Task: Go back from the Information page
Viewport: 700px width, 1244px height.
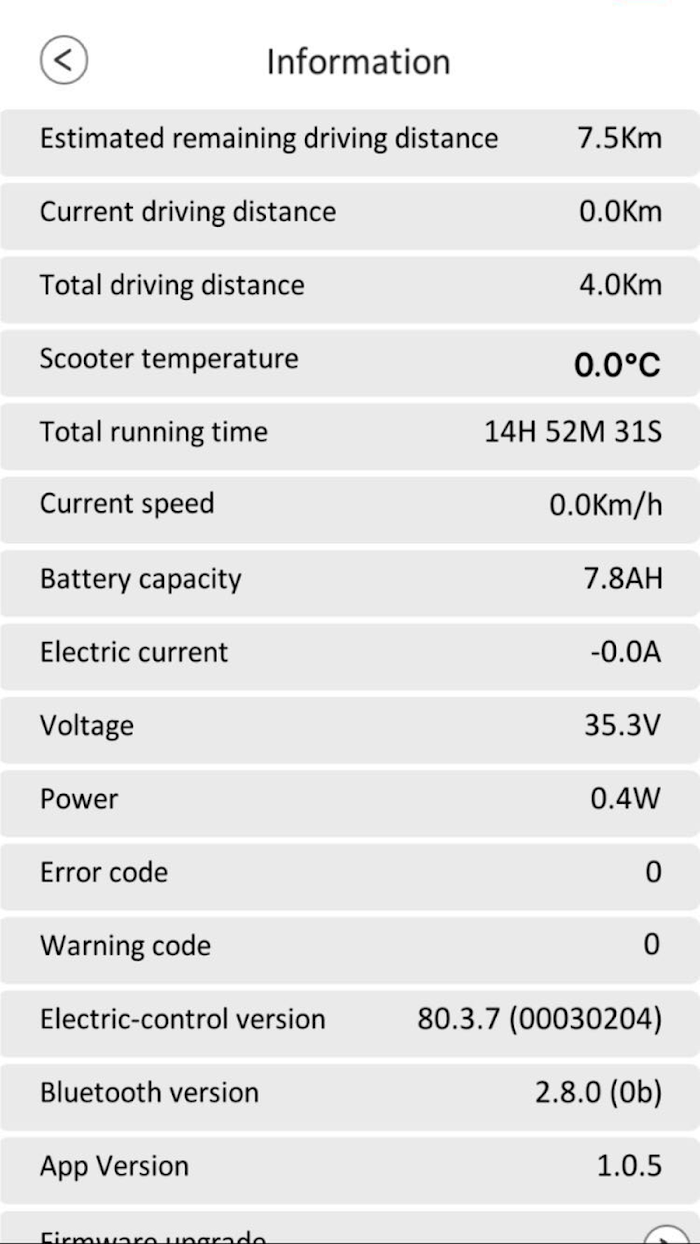Action: point(64,60)
